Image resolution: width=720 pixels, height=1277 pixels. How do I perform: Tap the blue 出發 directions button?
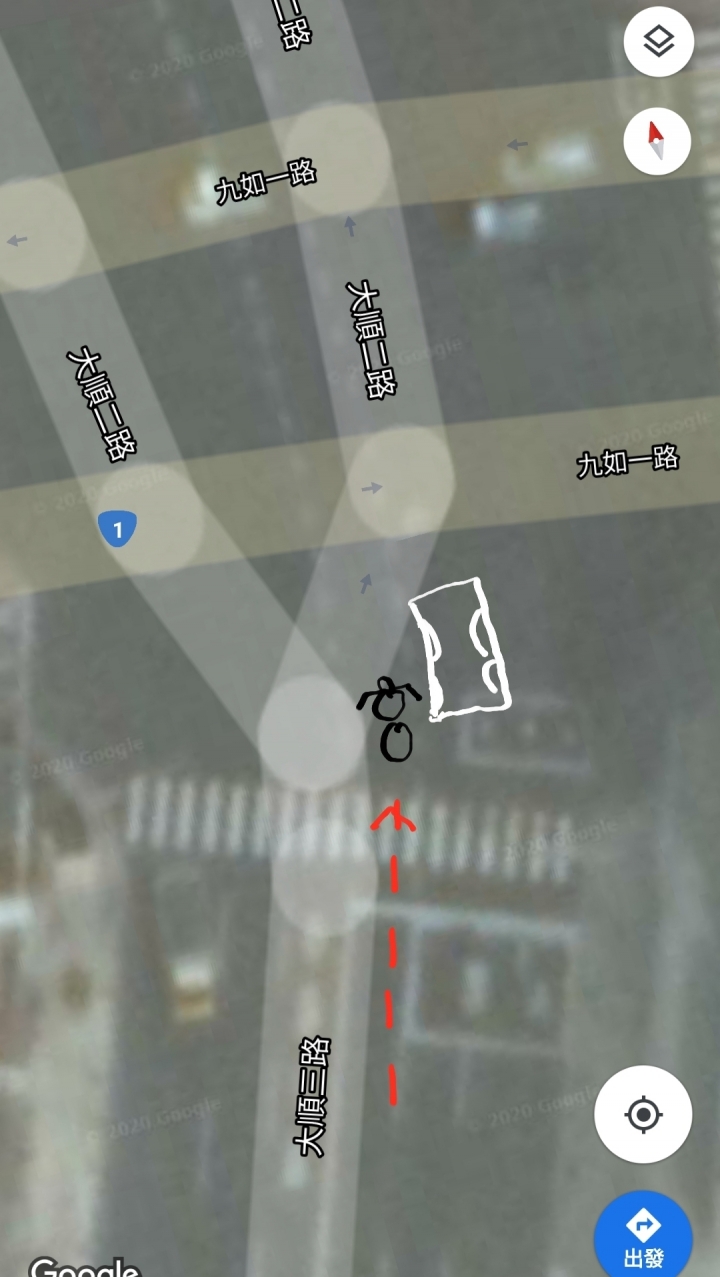click(642, 1235)
